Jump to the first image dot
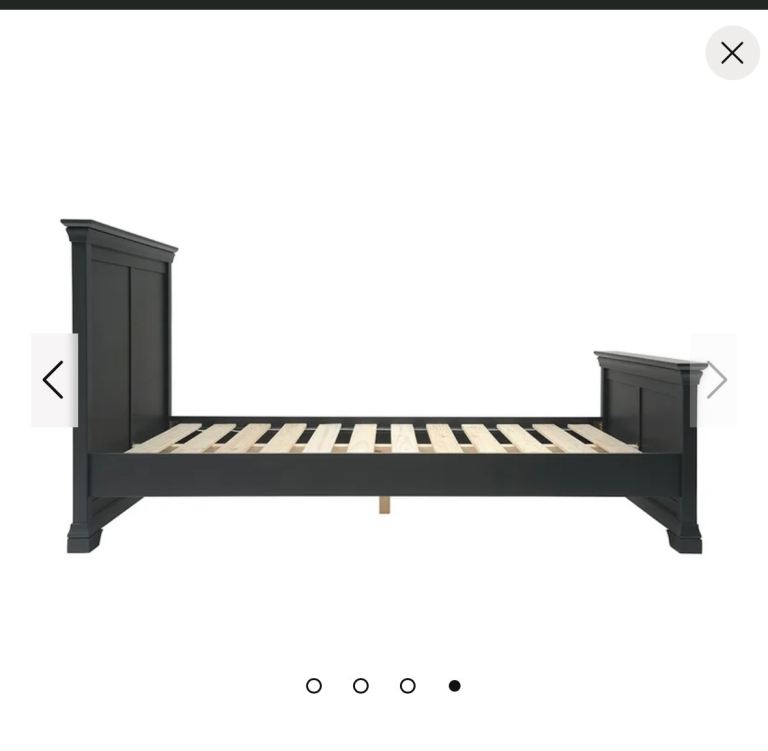This screenshot has width=768, height=751. [x=314, y=686]
